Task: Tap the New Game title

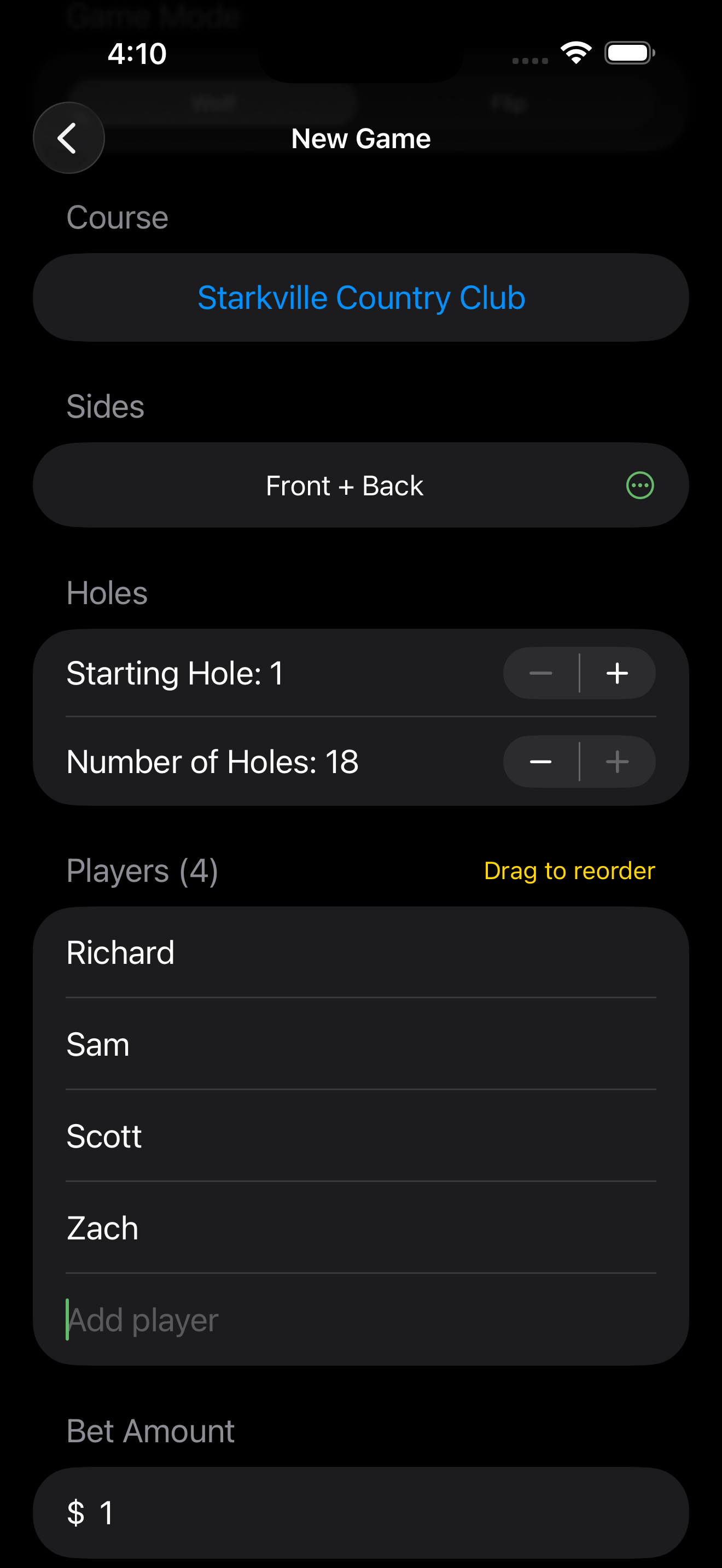Action: click(360, 138)
